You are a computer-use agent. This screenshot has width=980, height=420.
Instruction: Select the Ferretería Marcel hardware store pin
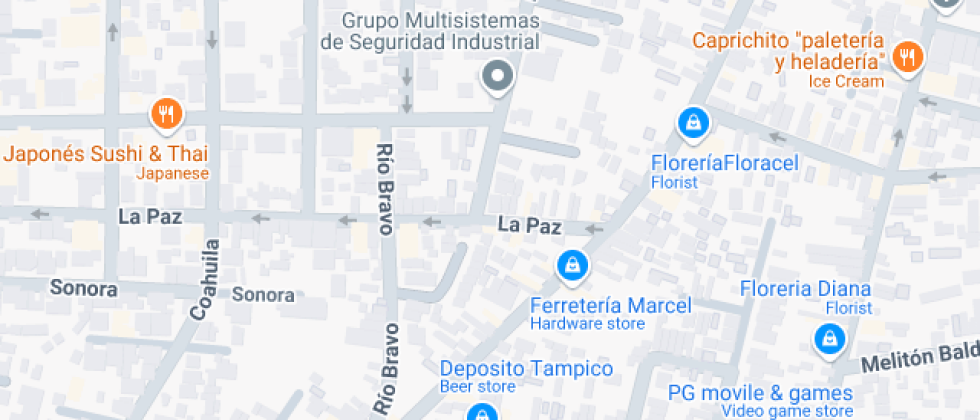571,265
